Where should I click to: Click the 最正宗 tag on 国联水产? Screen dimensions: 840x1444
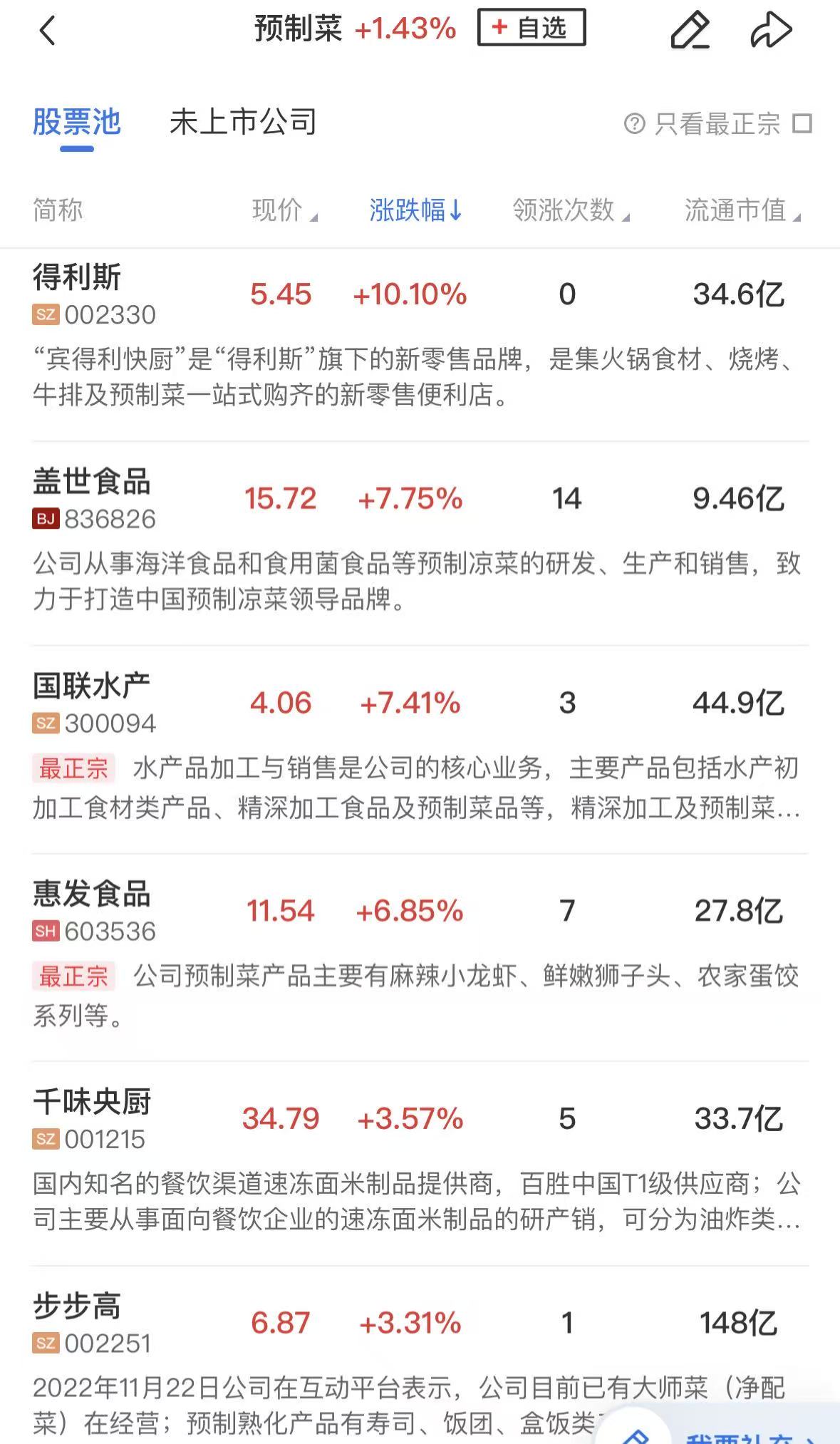[x=73, y=768]
